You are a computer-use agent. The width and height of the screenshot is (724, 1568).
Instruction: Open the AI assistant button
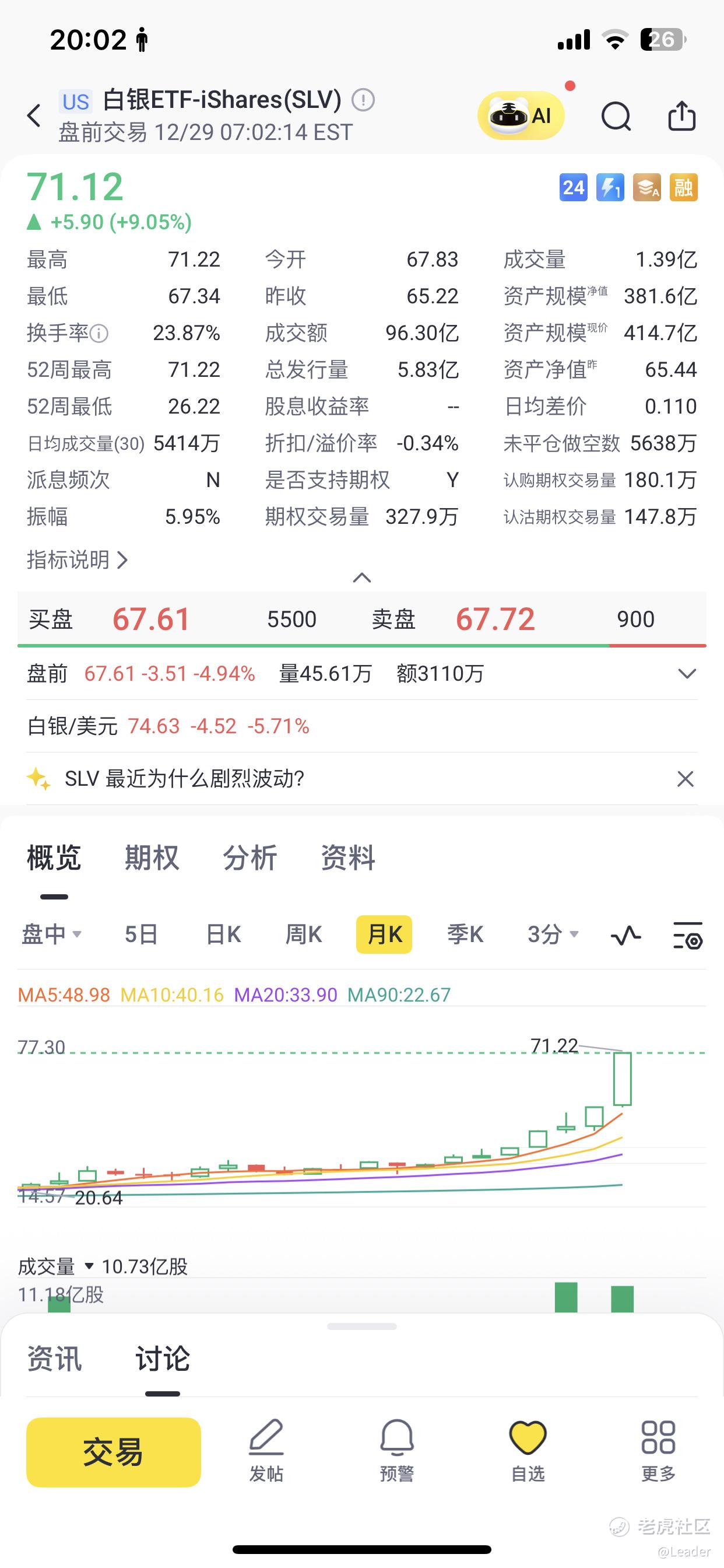pos(521,116)
